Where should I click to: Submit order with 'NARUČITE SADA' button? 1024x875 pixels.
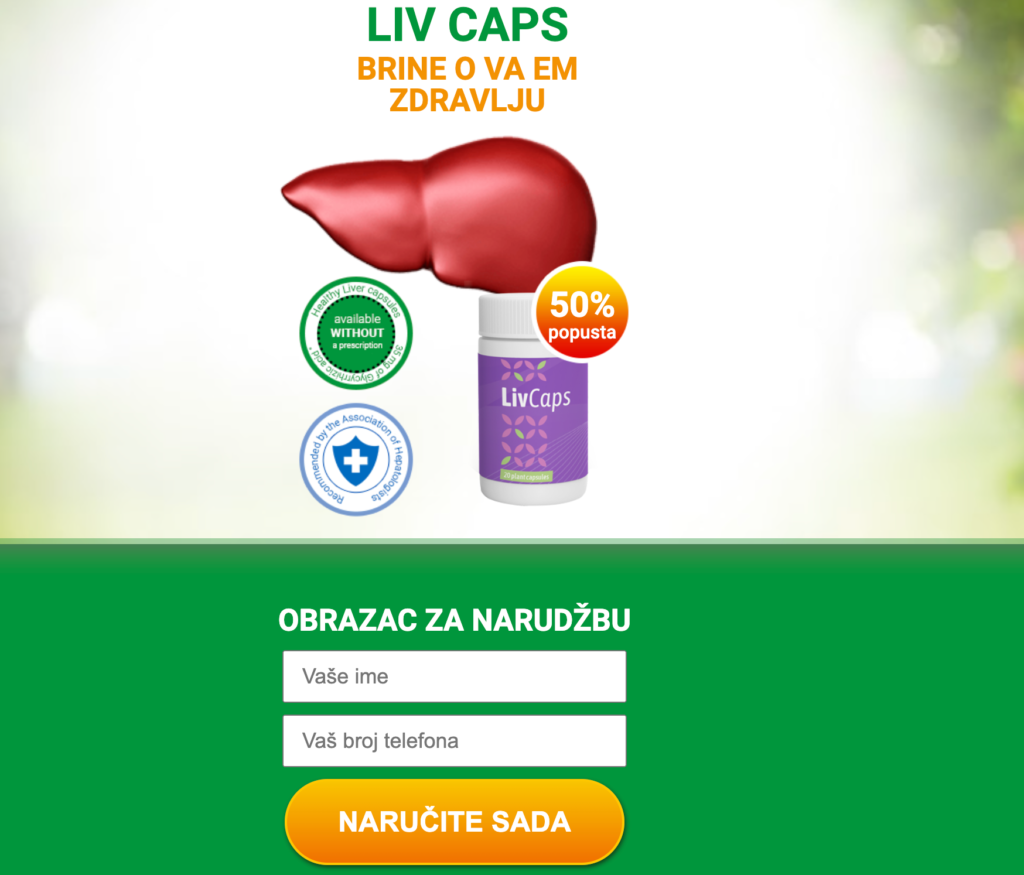[x=454, y=822]
